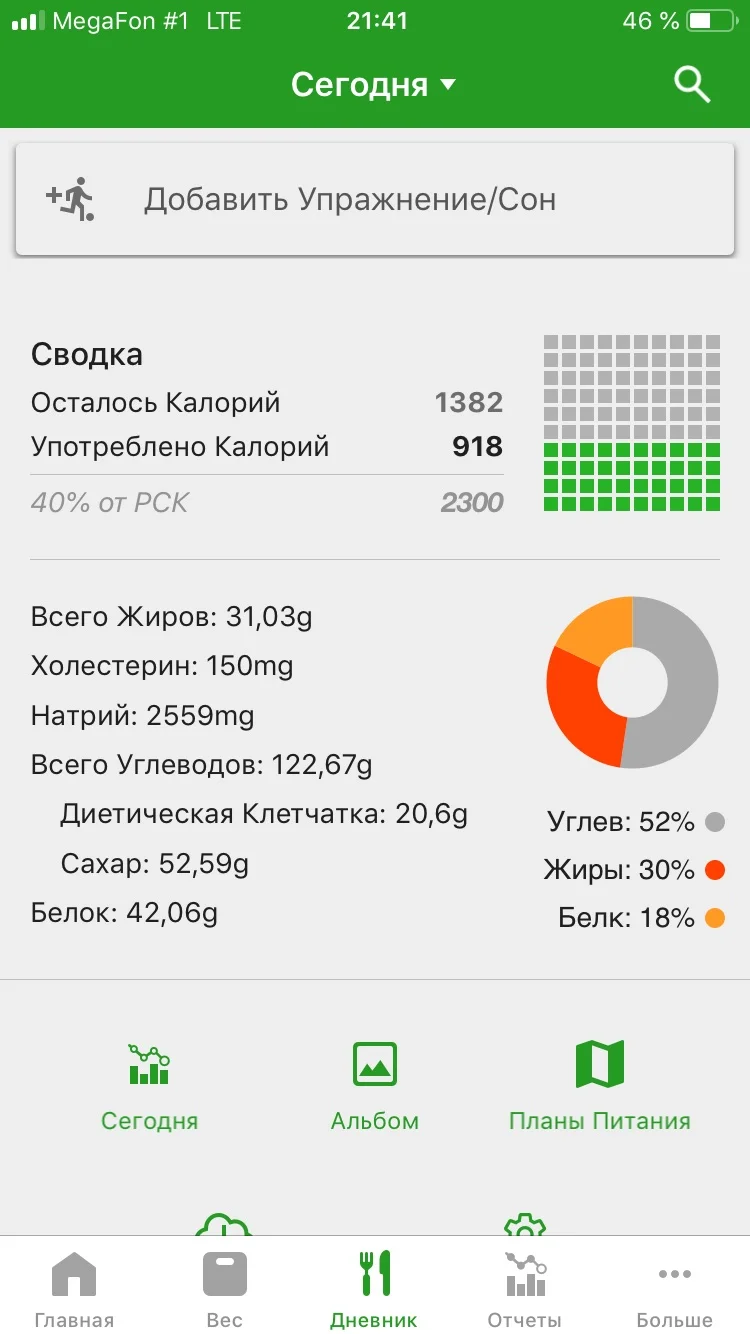
Task: Switch to the Главная tab
Action: (74, 1289)
